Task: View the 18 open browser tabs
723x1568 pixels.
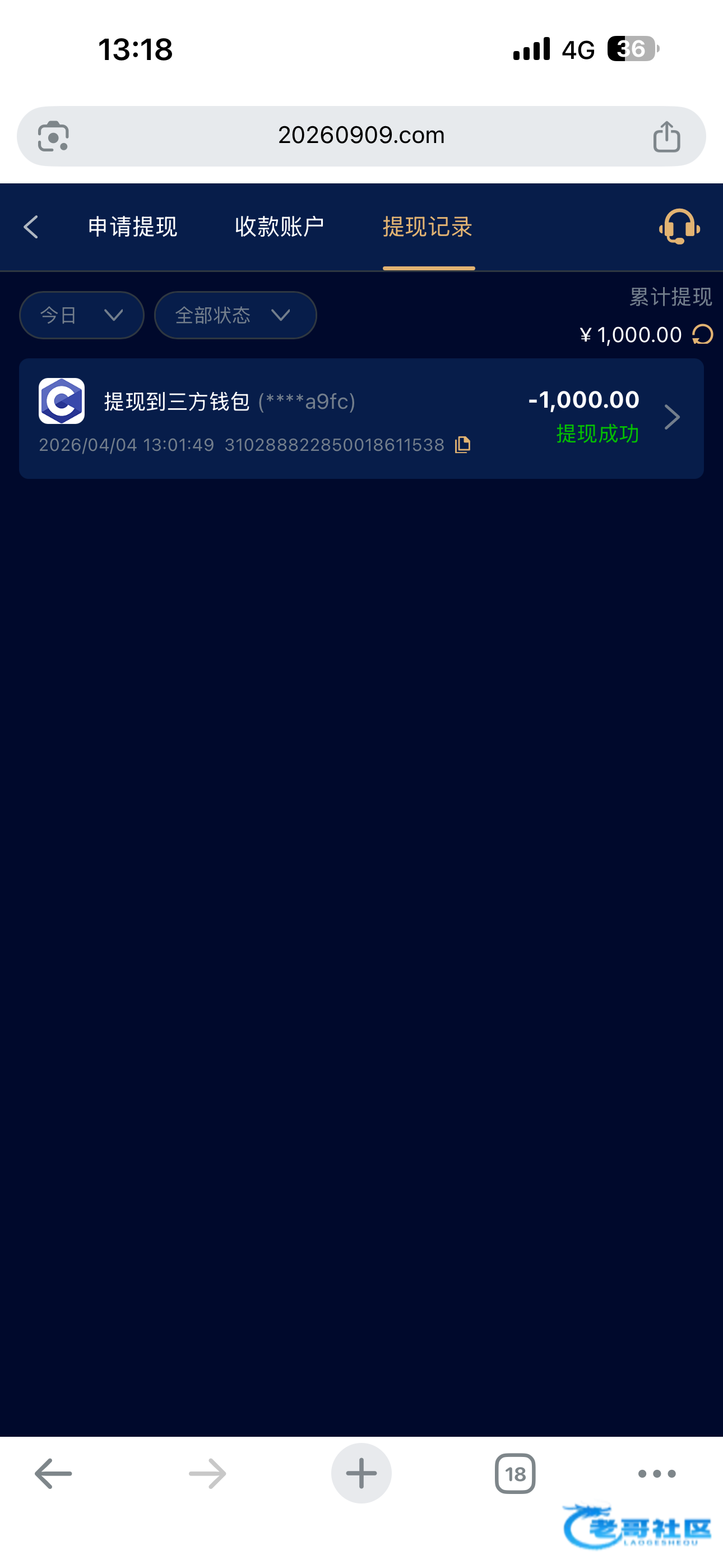Action: 515,1474
